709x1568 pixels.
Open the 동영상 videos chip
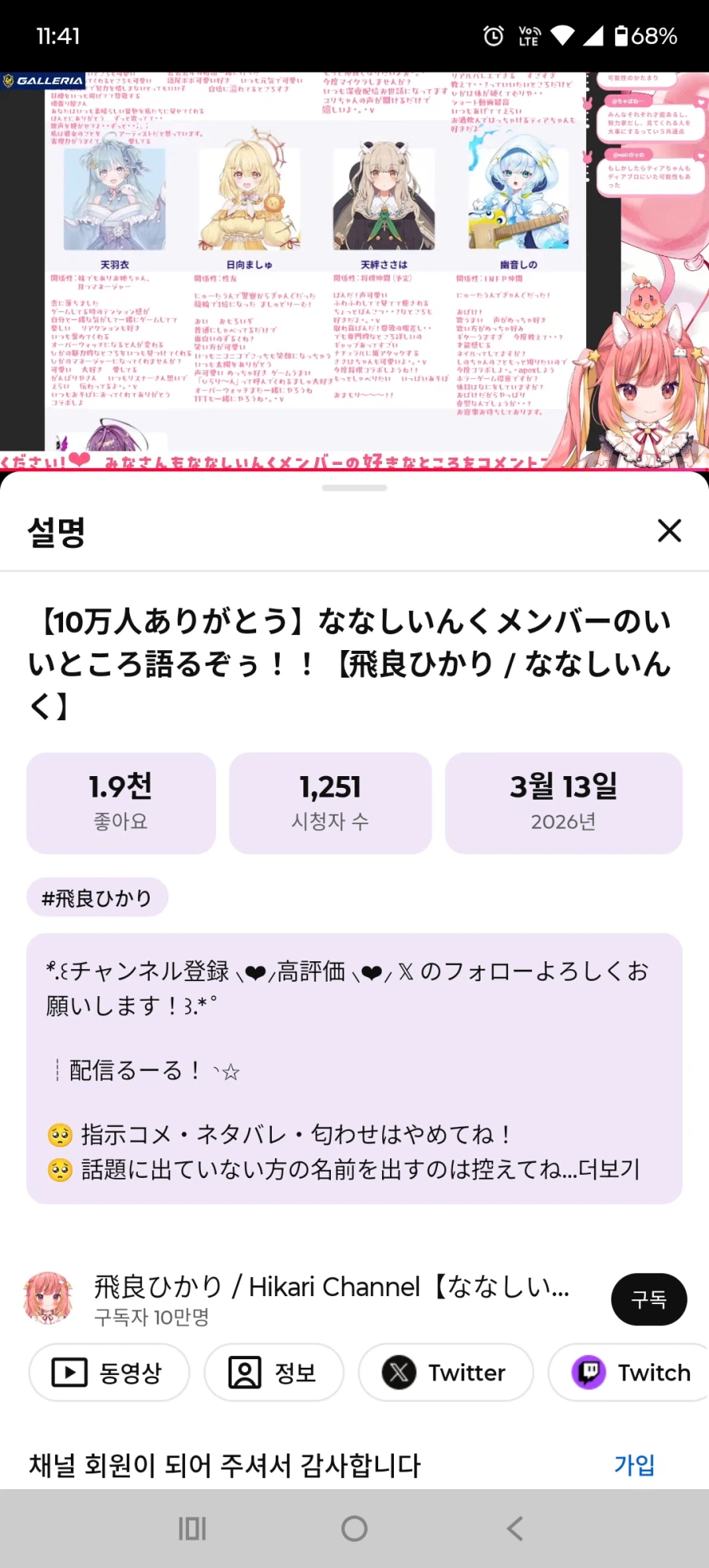pos(109,1373)
